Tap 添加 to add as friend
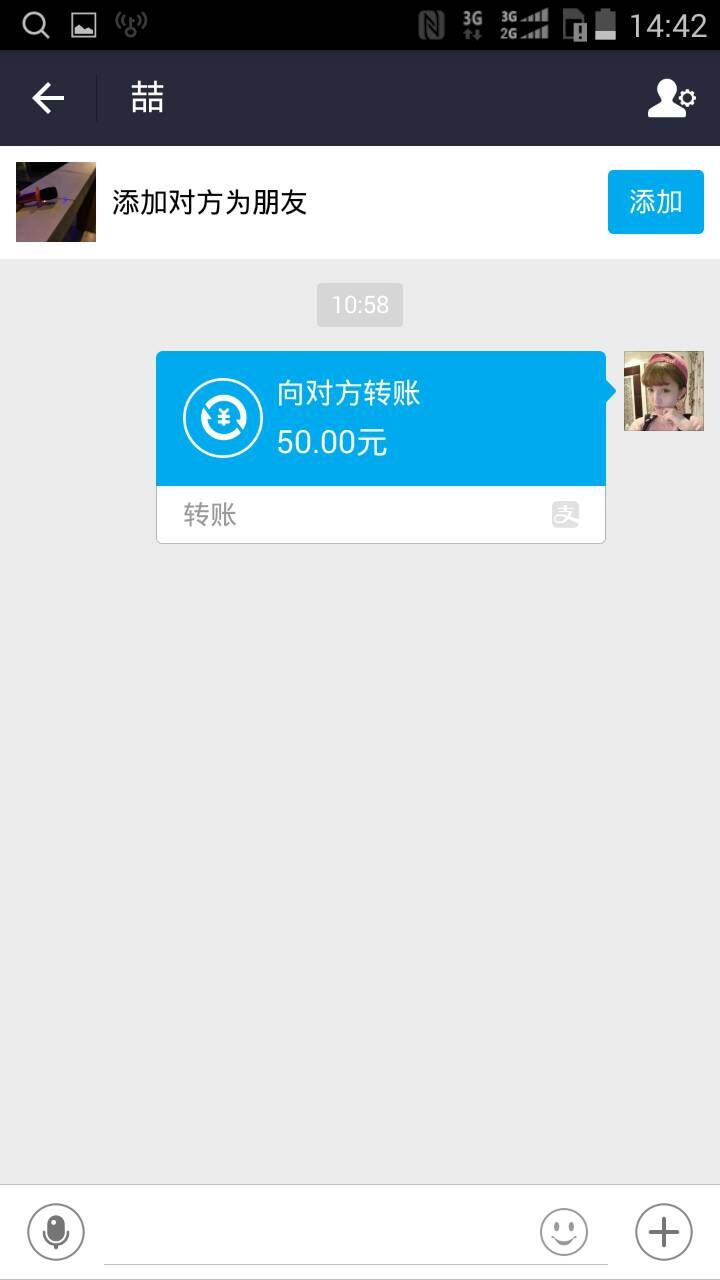The height and width of the screenshot is (1280, 720). (x=655, y=202)
